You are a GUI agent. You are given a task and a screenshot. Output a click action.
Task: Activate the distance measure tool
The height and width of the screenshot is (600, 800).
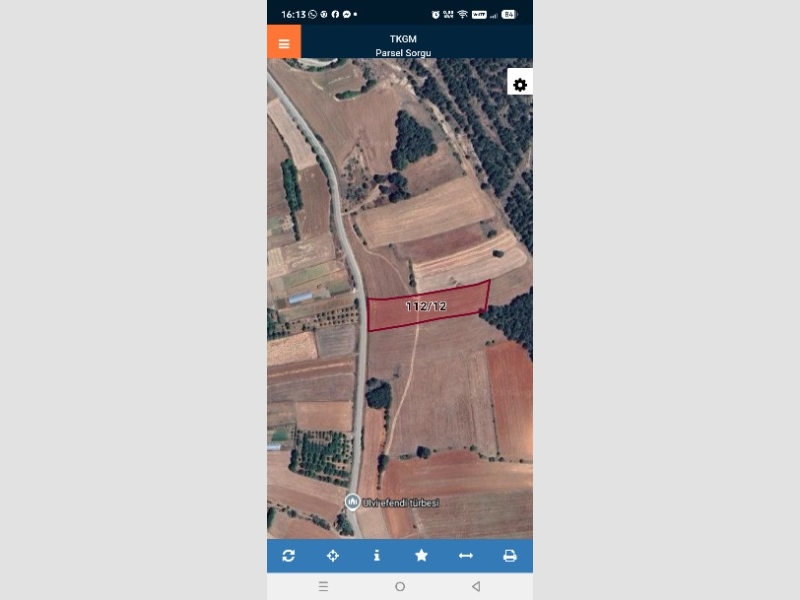[x=465, y=556]
